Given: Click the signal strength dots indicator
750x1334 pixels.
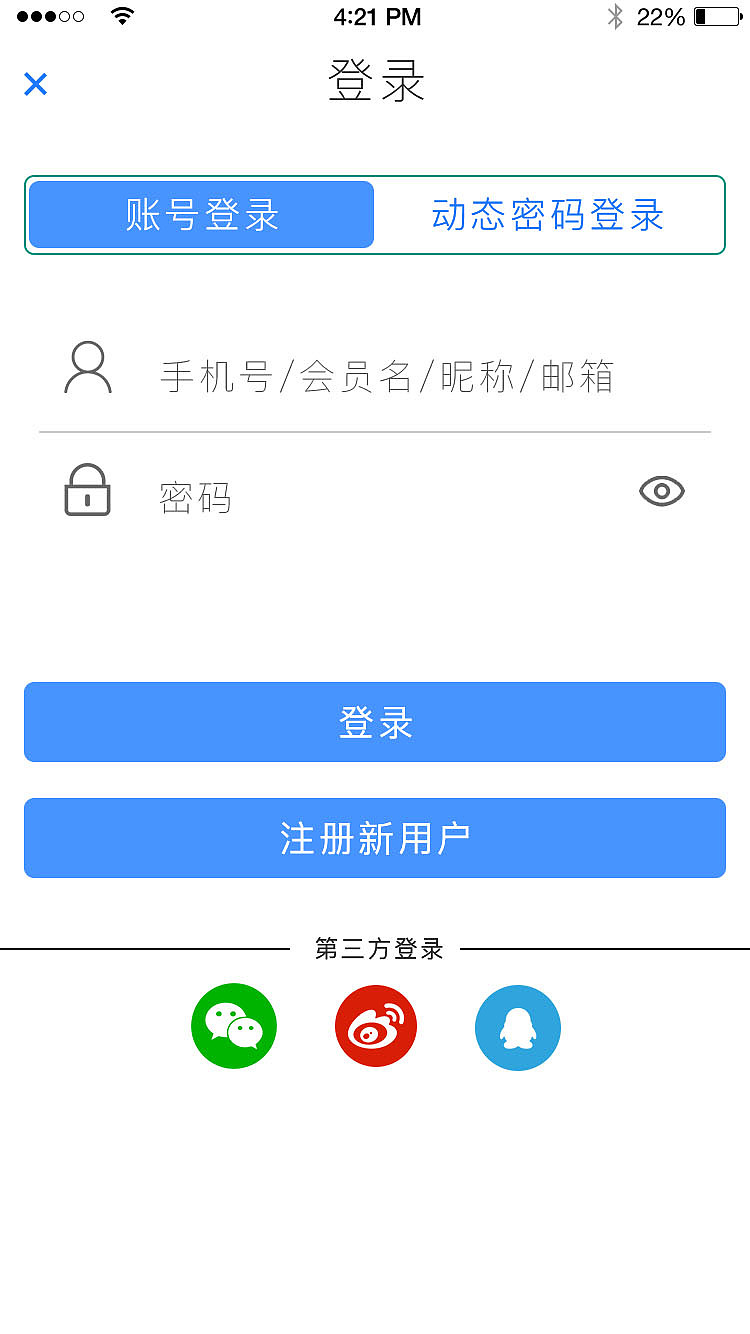Looking at the screenshot, I should [50, 15].
